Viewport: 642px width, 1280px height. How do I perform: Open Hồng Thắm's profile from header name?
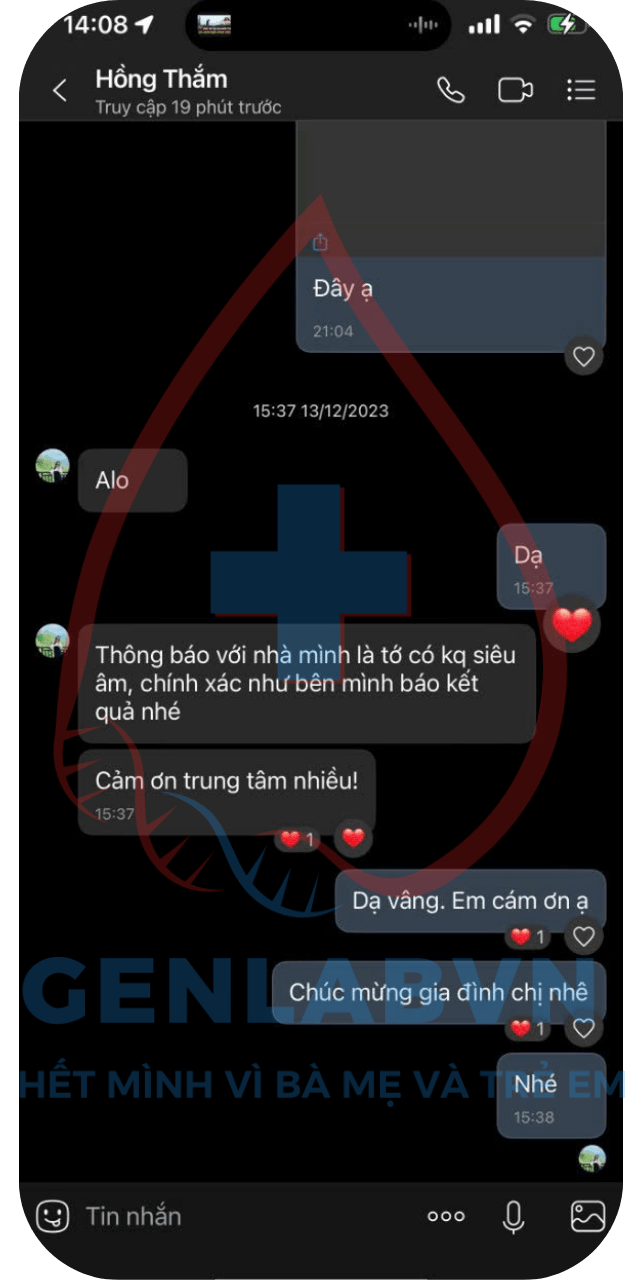[161, 80]
